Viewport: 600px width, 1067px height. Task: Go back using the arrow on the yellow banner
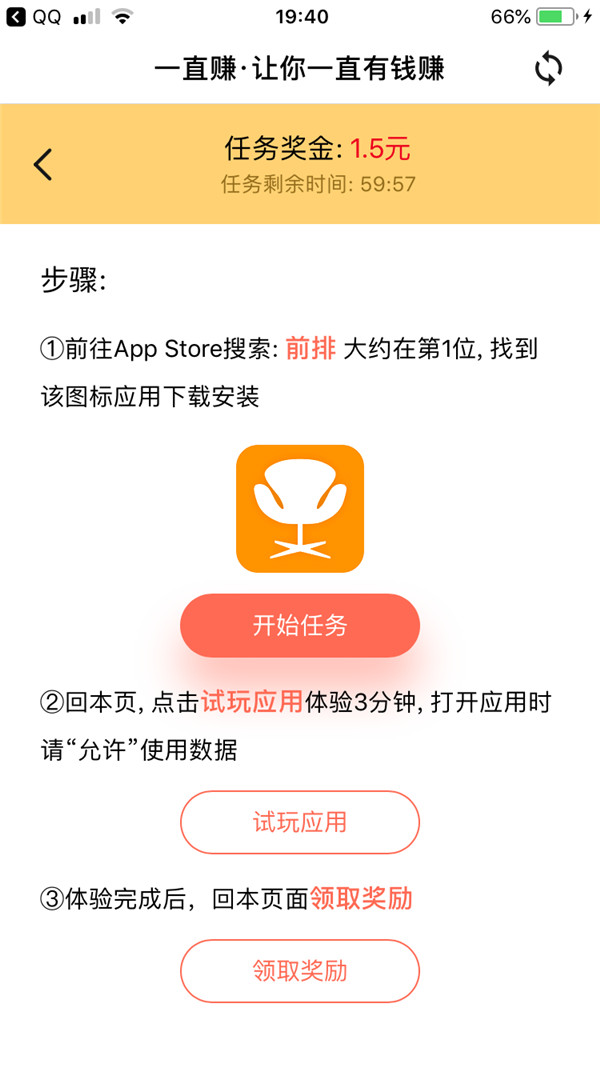tap(42, 164)
